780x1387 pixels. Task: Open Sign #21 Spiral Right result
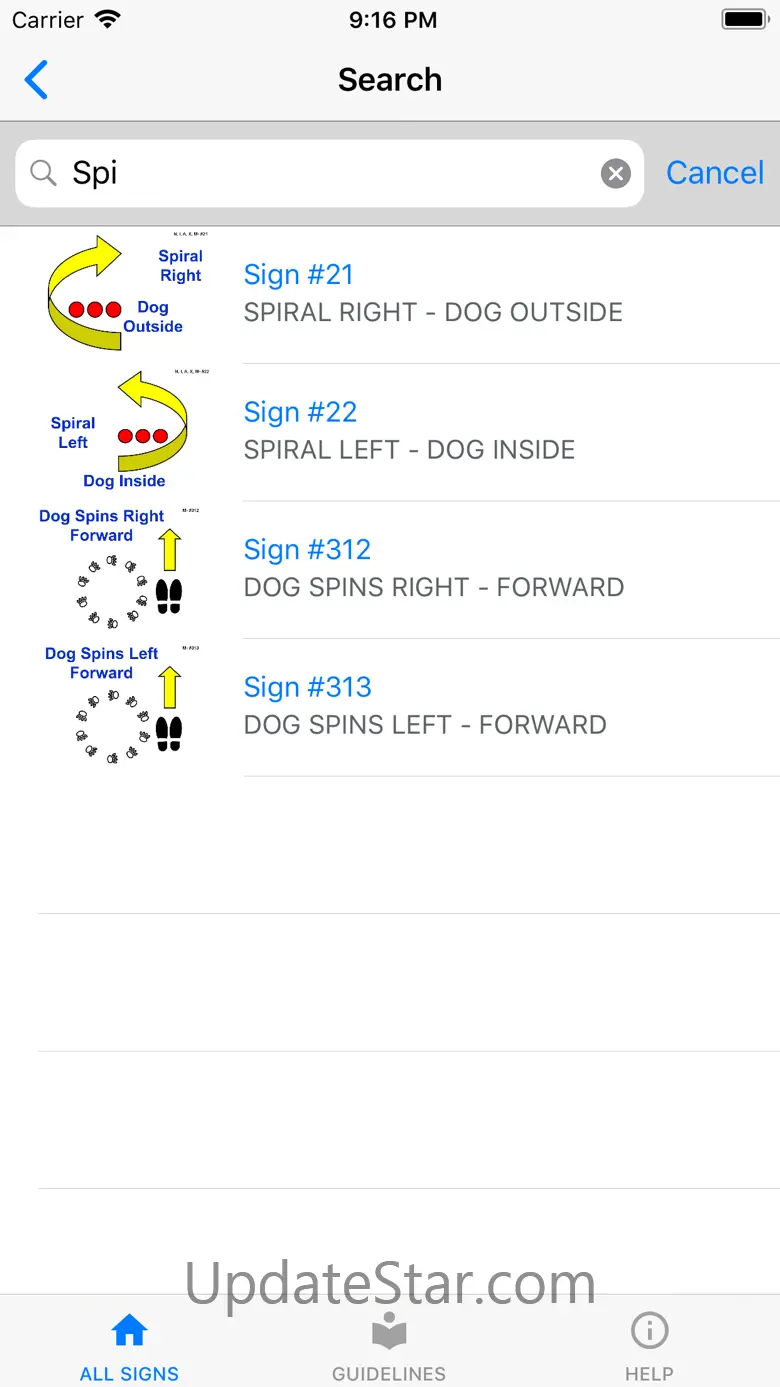390,295
